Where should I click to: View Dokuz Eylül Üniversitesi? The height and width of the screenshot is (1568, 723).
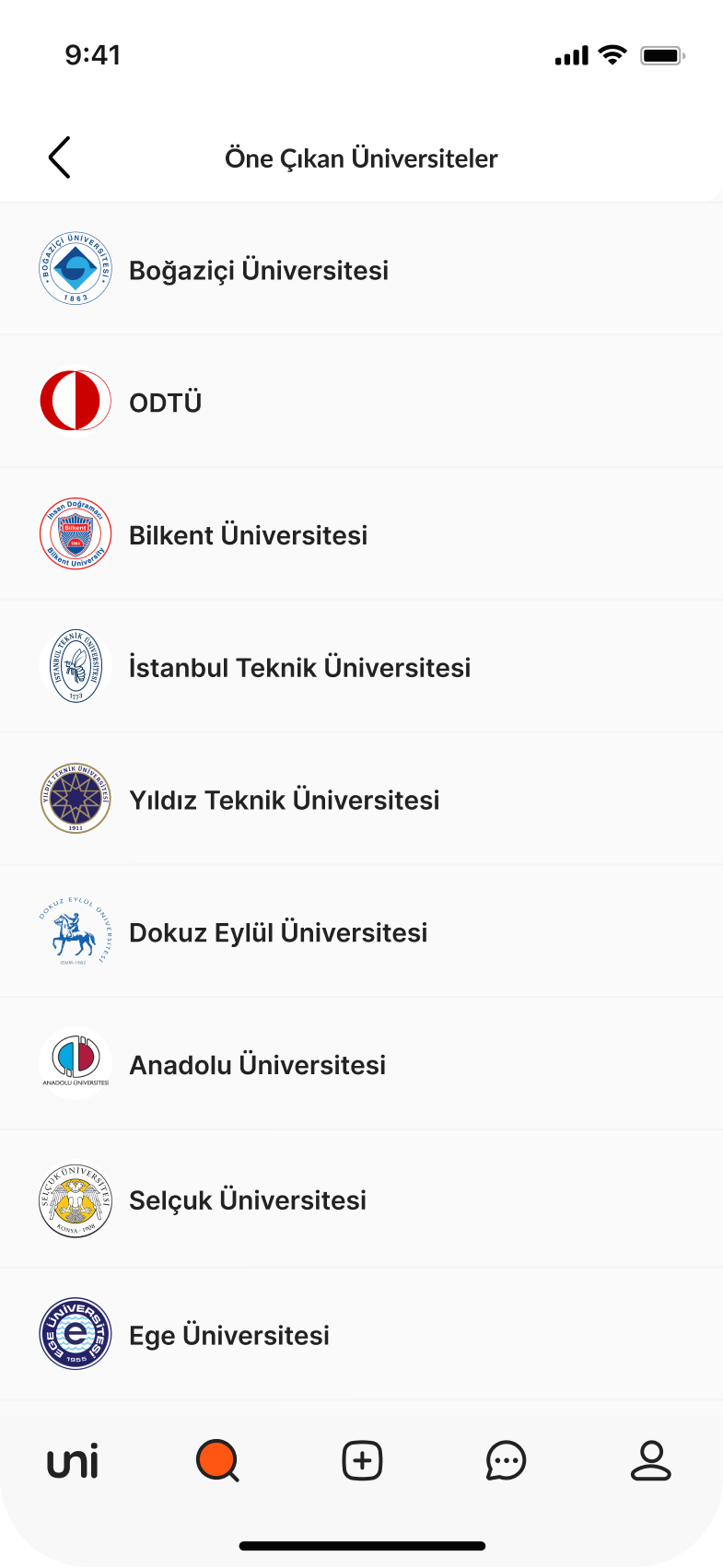click(361, 932)
